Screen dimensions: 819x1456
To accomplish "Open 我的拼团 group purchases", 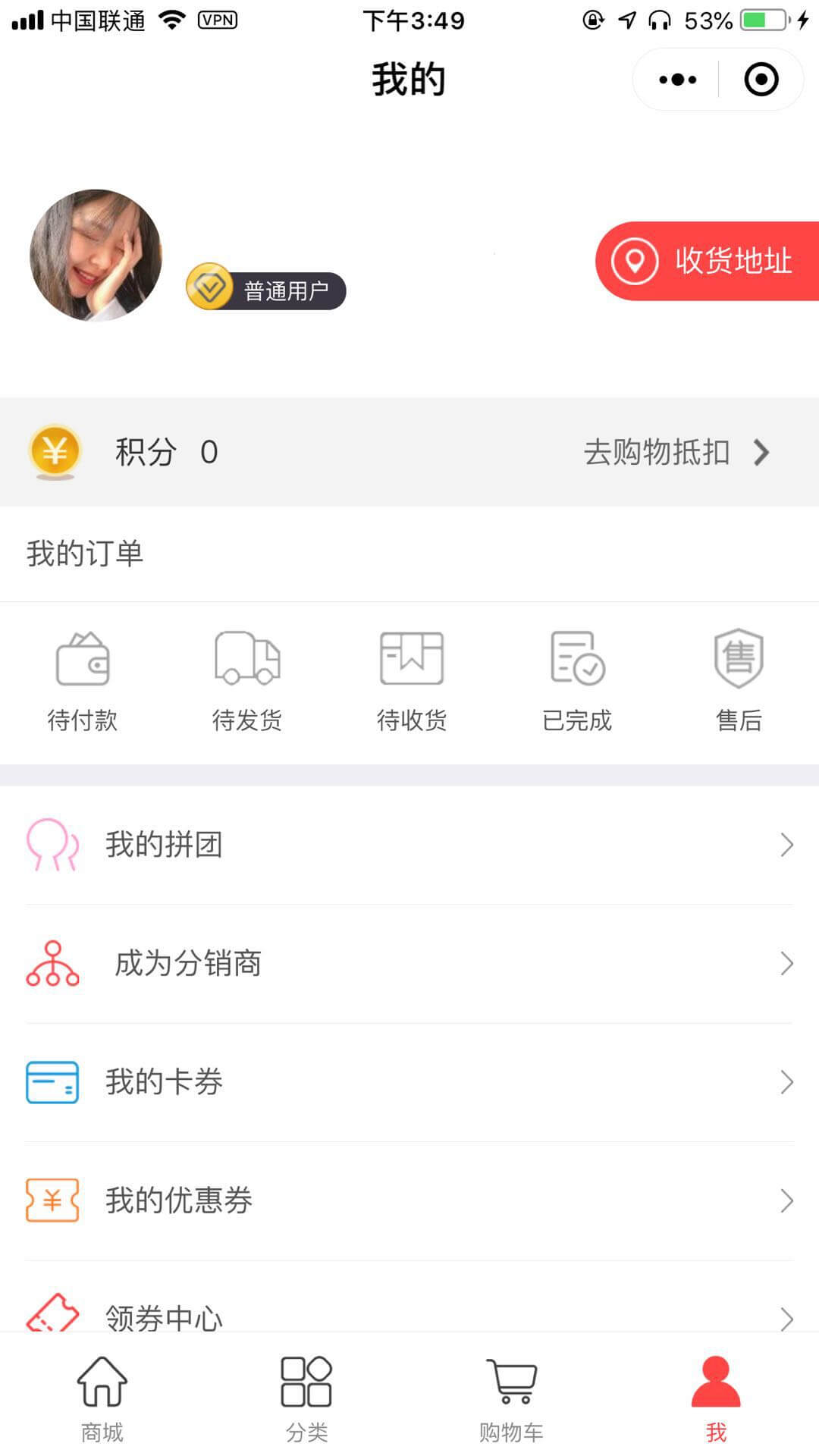I will click(409, 845).
